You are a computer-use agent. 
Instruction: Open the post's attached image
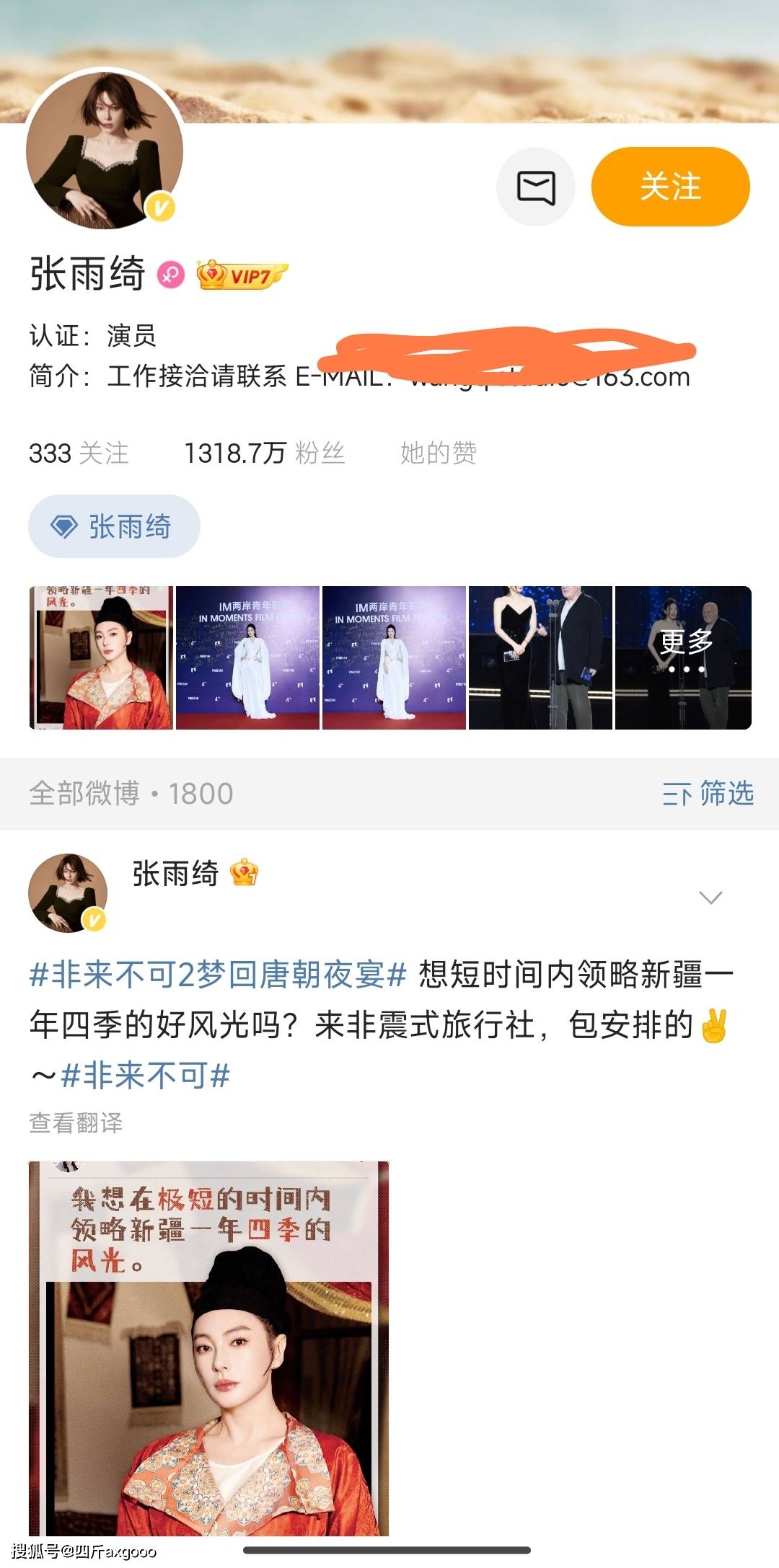pyautogui.click(x=208, y=1348)
